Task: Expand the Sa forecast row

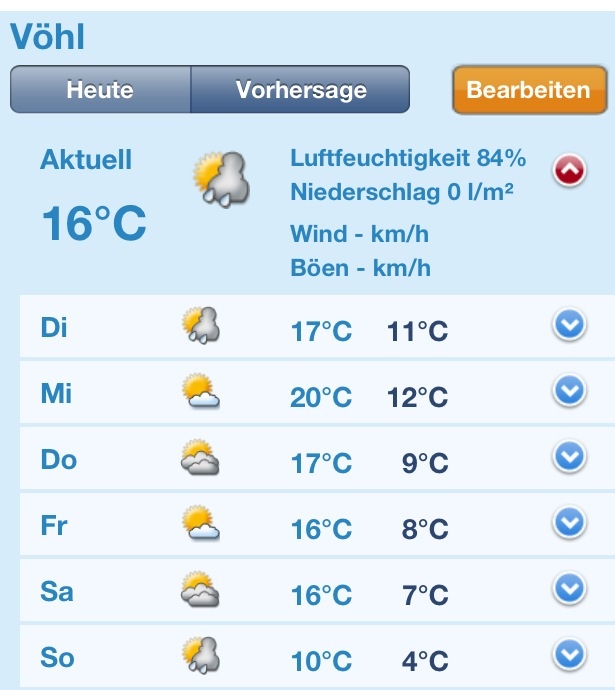Action: tap(569, 589)
